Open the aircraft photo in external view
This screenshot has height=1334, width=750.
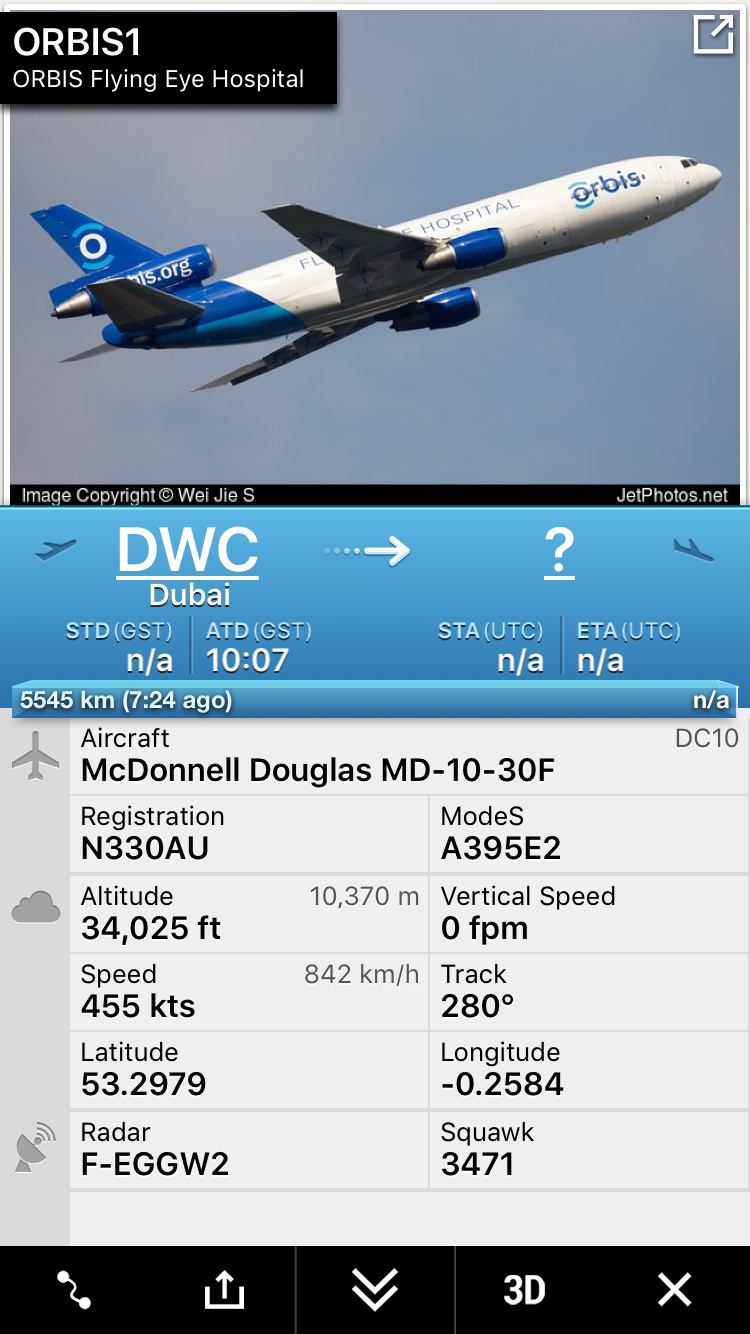click(x=713, y=35)
